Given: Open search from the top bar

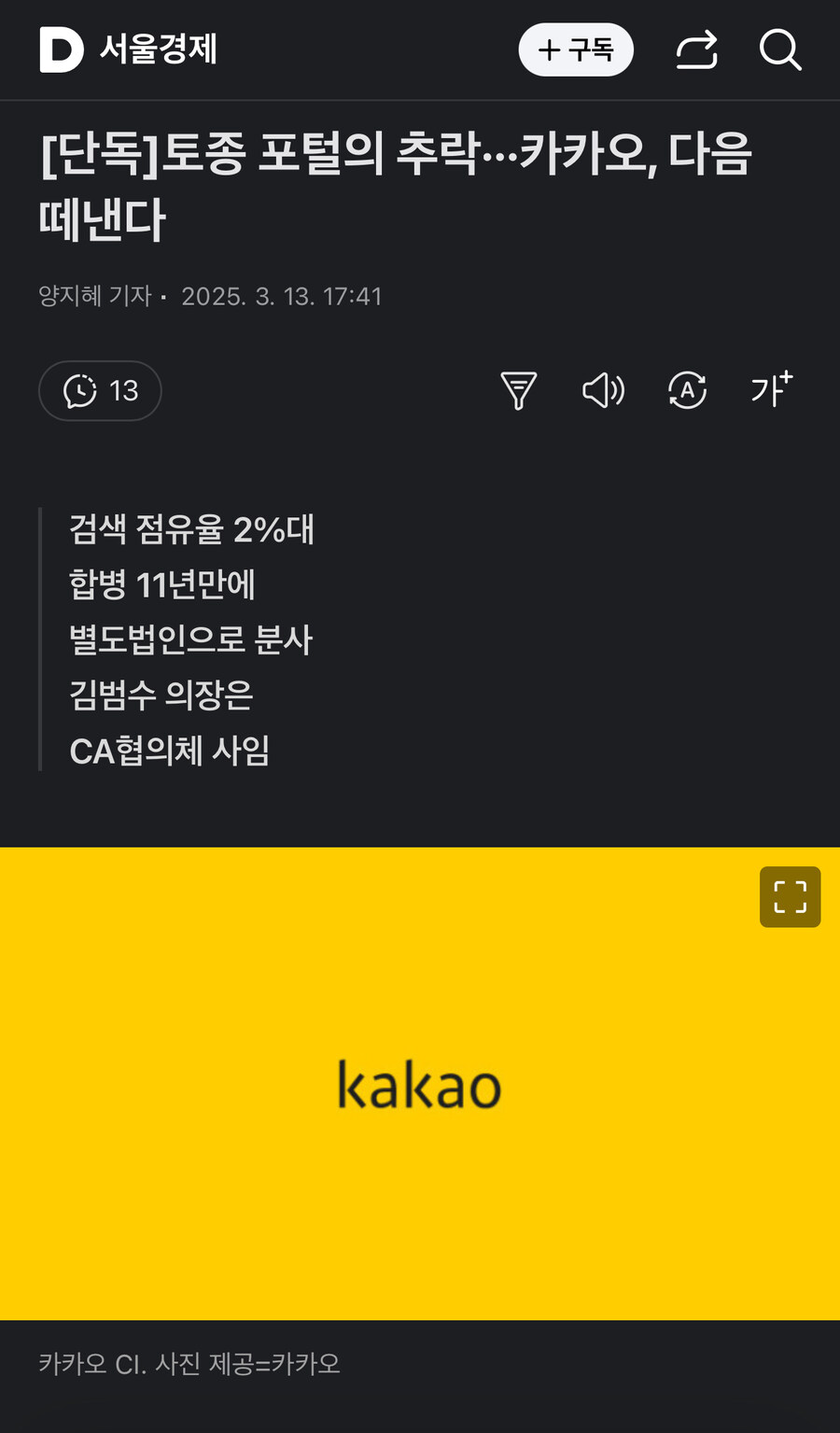Looking at the screenshot, I should [779, 51].
